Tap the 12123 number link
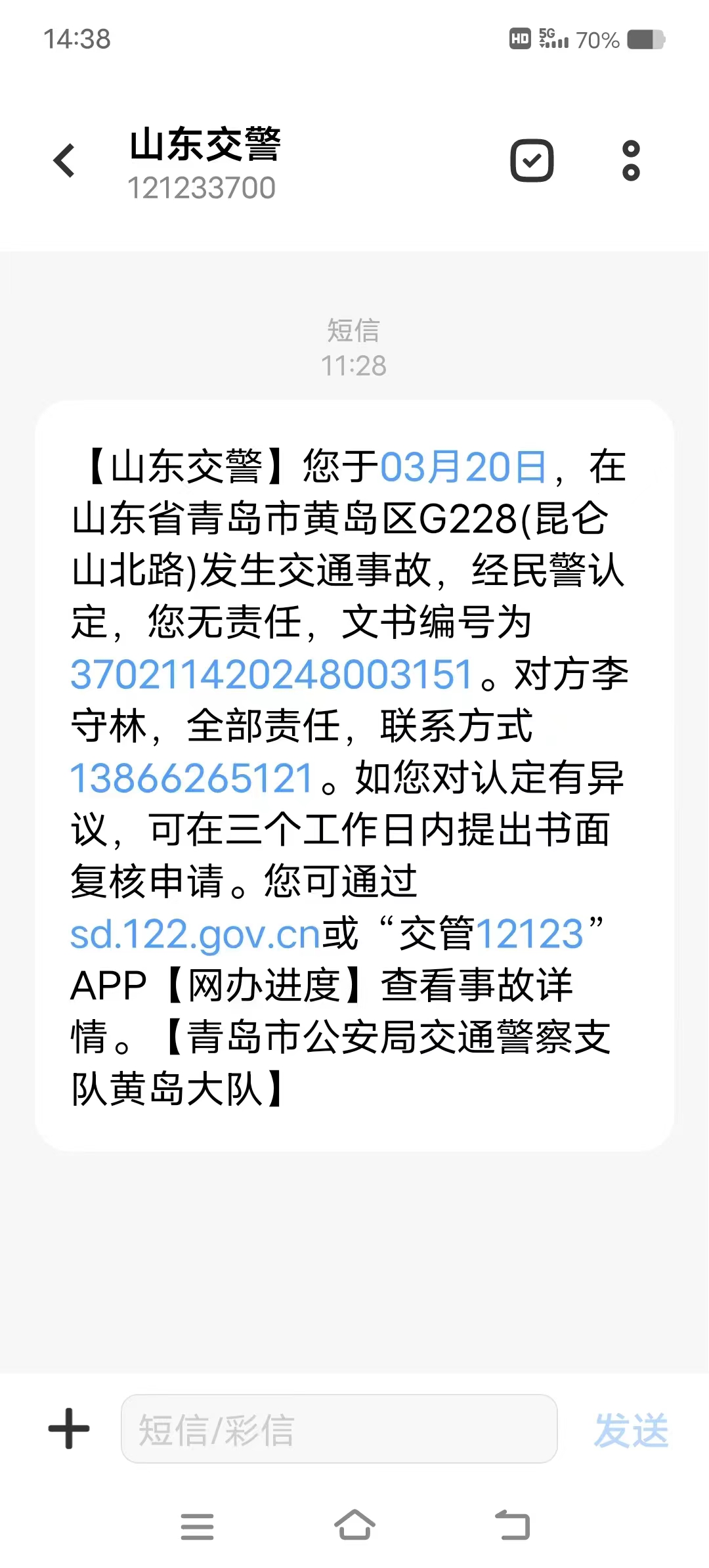709x1568 pixels. [x=529, y=934]
